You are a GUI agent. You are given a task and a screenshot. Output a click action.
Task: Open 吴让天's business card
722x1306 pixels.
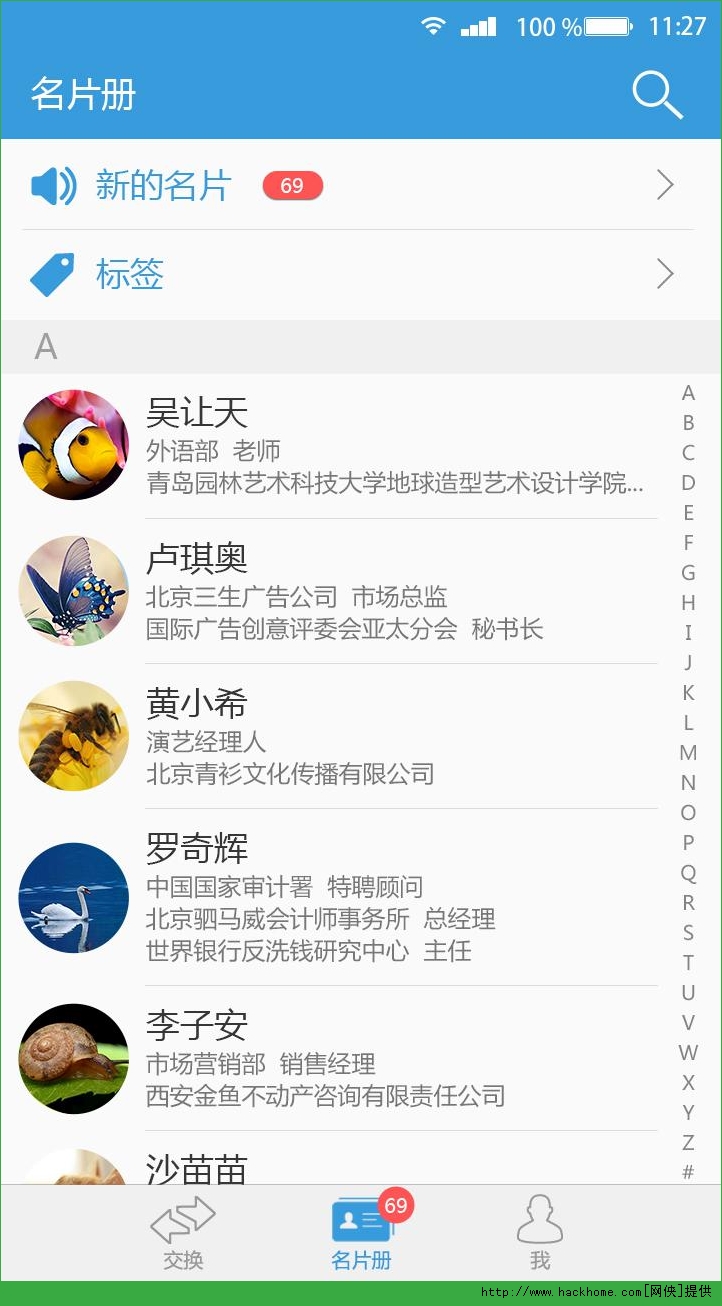(x=340, y=445)
